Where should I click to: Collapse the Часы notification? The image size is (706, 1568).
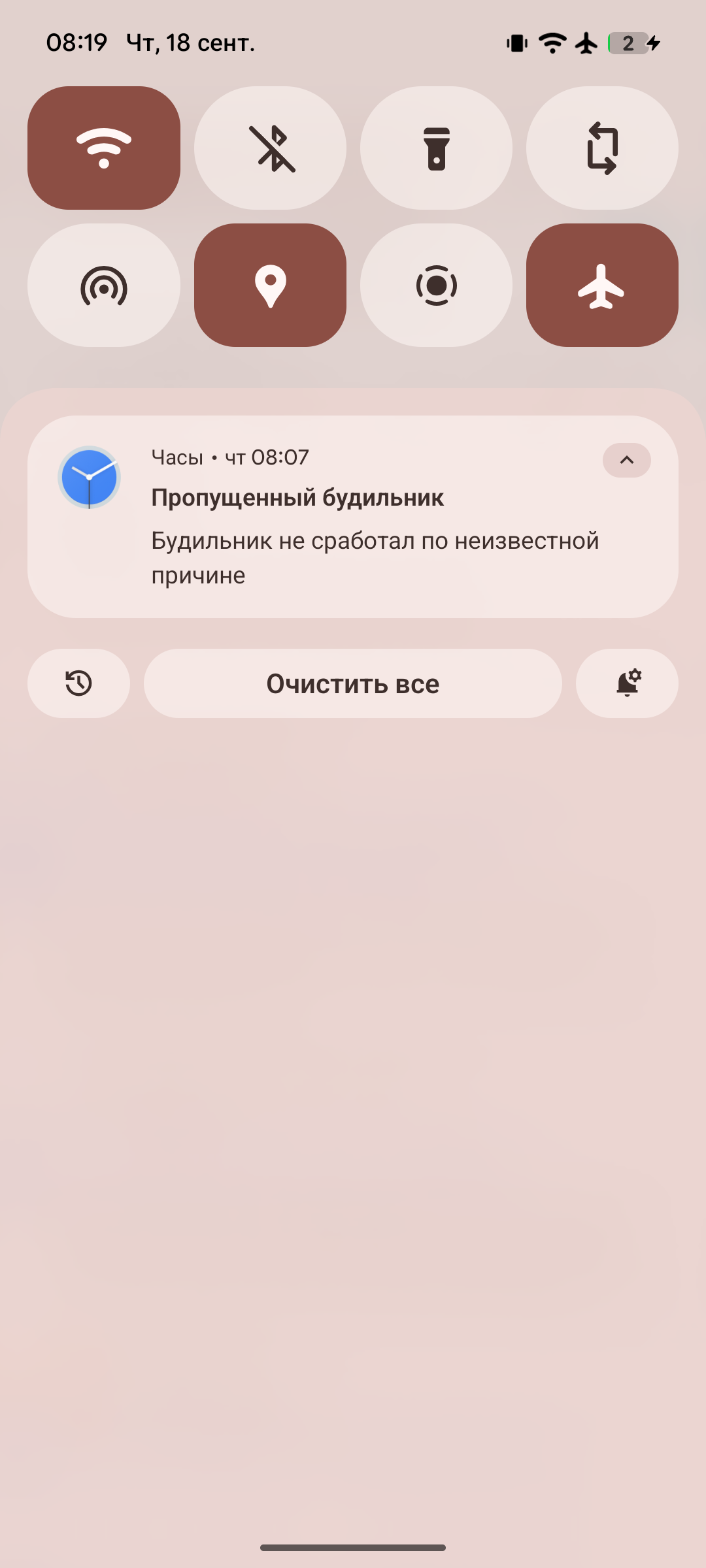(626, 460)
